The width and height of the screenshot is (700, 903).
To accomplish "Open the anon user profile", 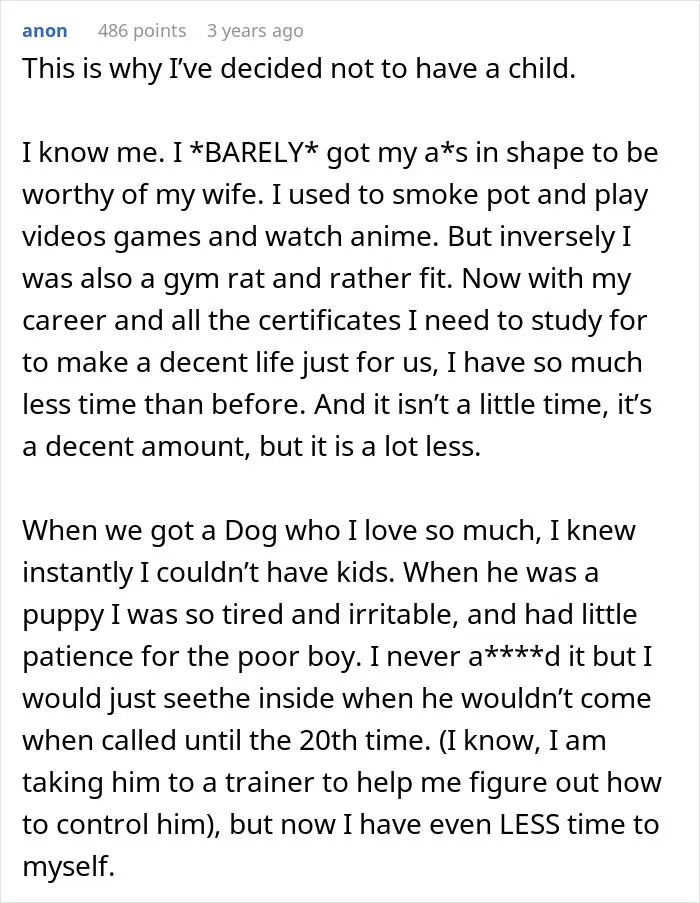I will pos(44,31).
